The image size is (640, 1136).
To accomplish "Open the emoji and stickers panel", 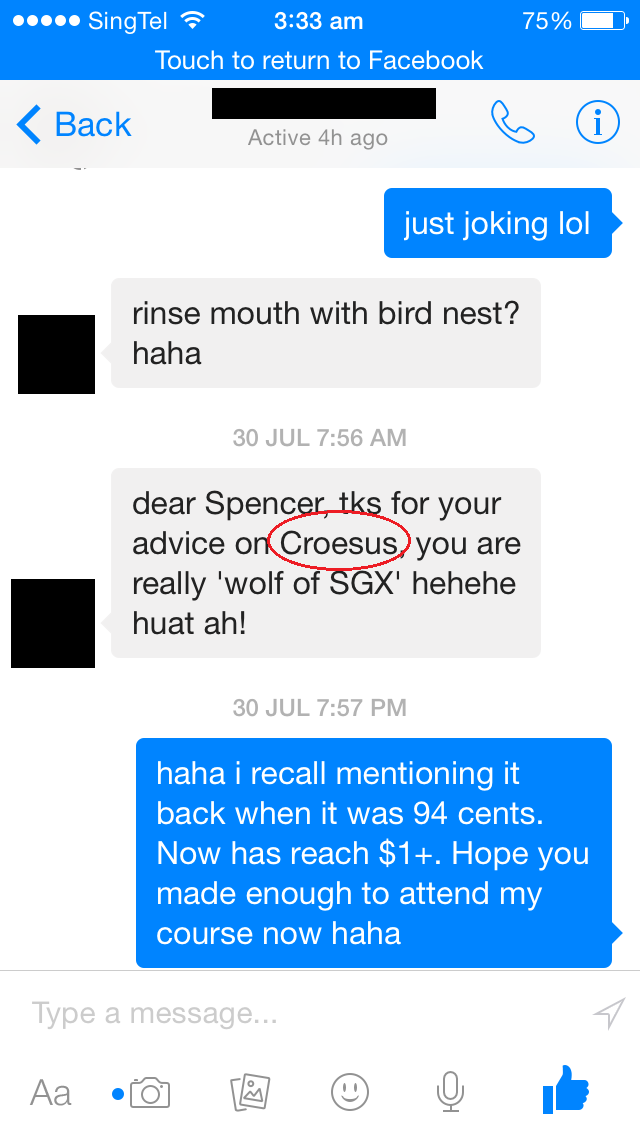I will point(350,1092).
